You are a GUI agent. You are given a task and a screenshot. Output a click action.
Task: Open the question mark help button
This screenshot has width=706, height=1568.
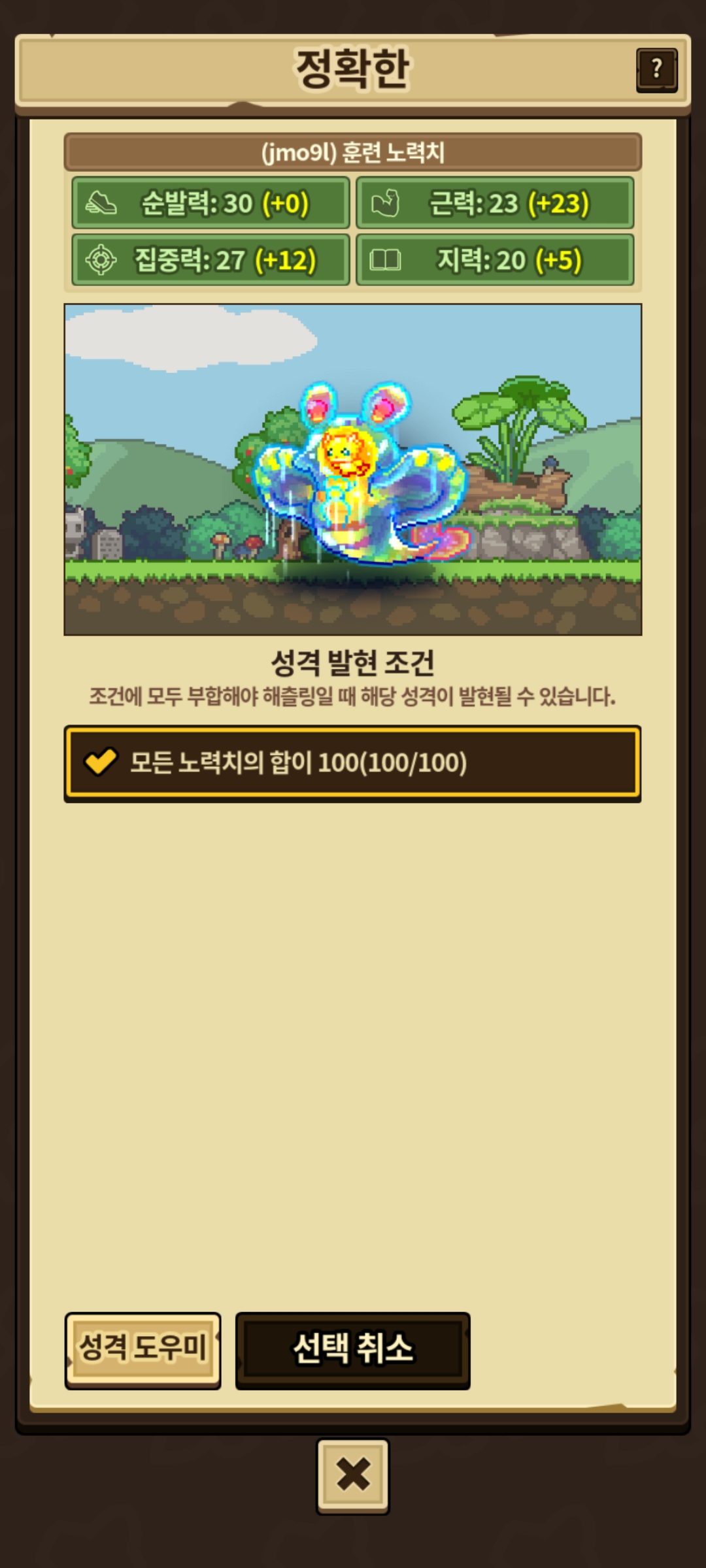click(657, 69)
